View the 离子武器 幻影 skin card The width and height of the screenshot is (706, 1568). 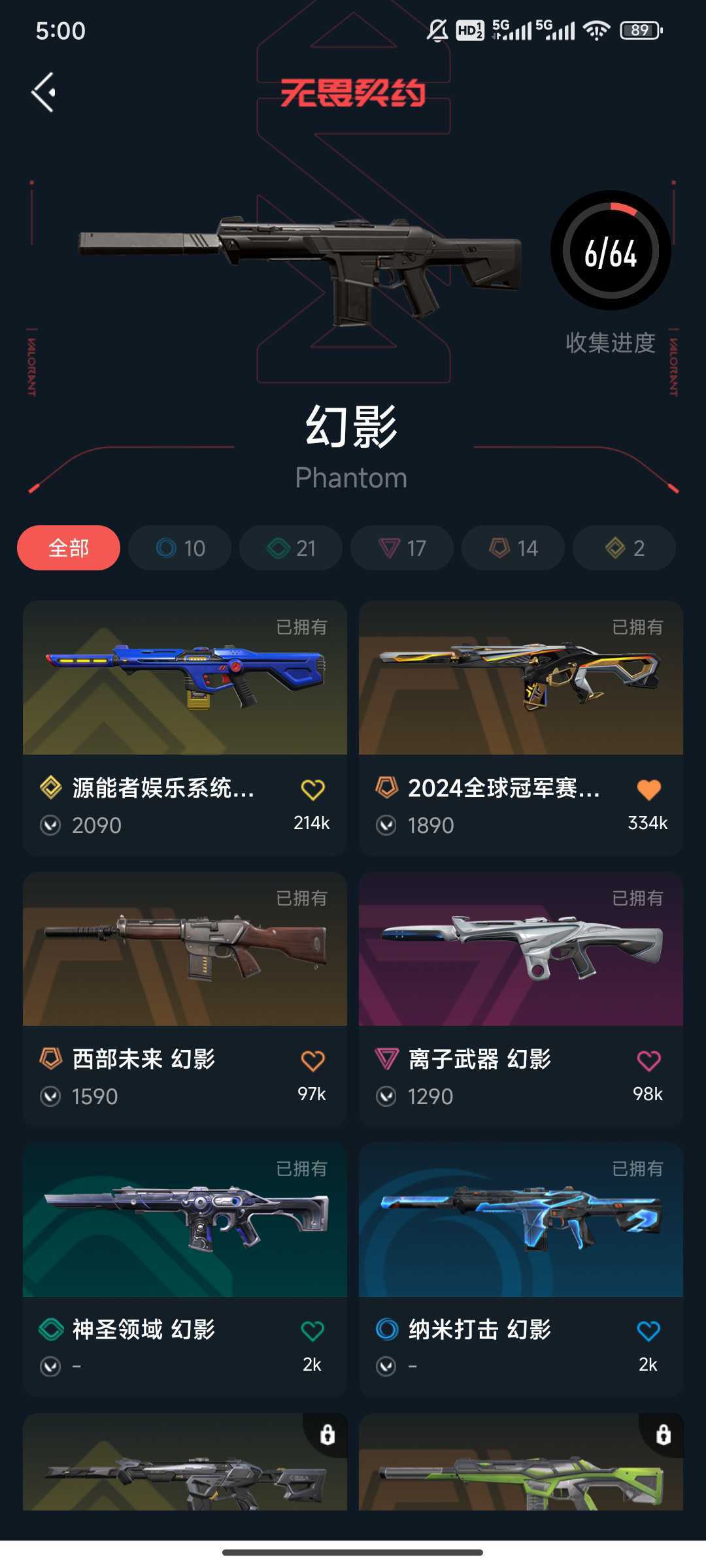[x=521, y=999]
